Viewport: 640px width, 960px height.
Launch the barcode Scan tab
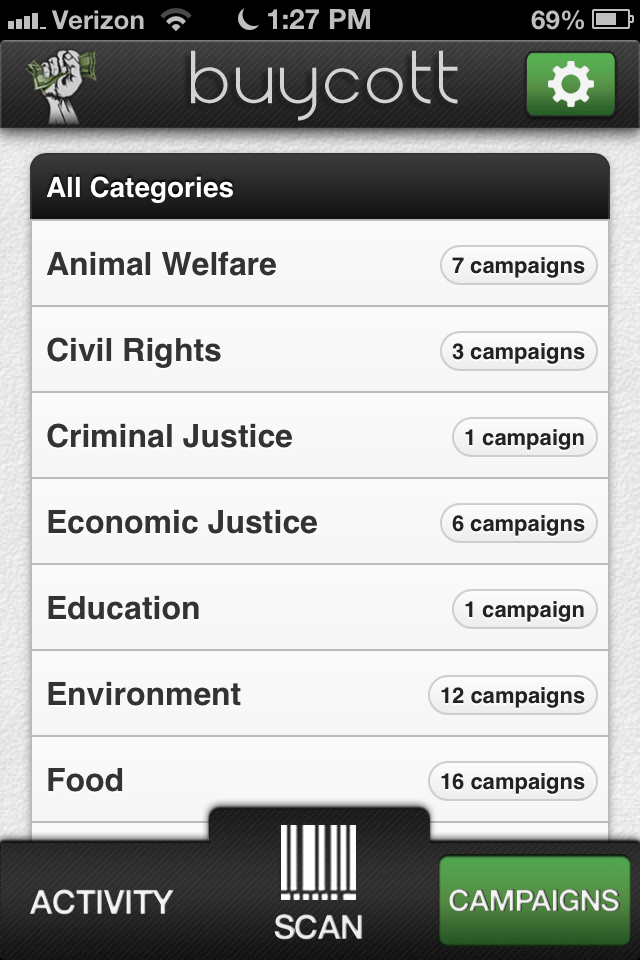pos(319,882)
